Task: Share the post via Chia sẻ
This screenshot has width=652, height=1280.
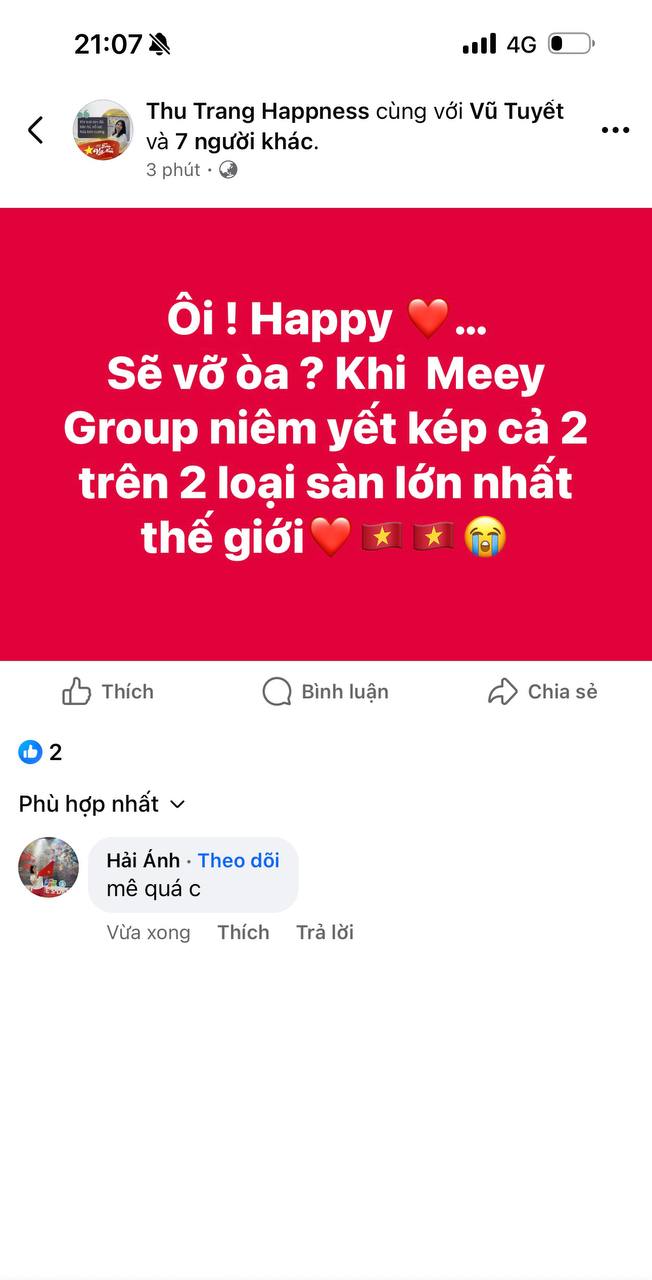Action: coord(542,691)
